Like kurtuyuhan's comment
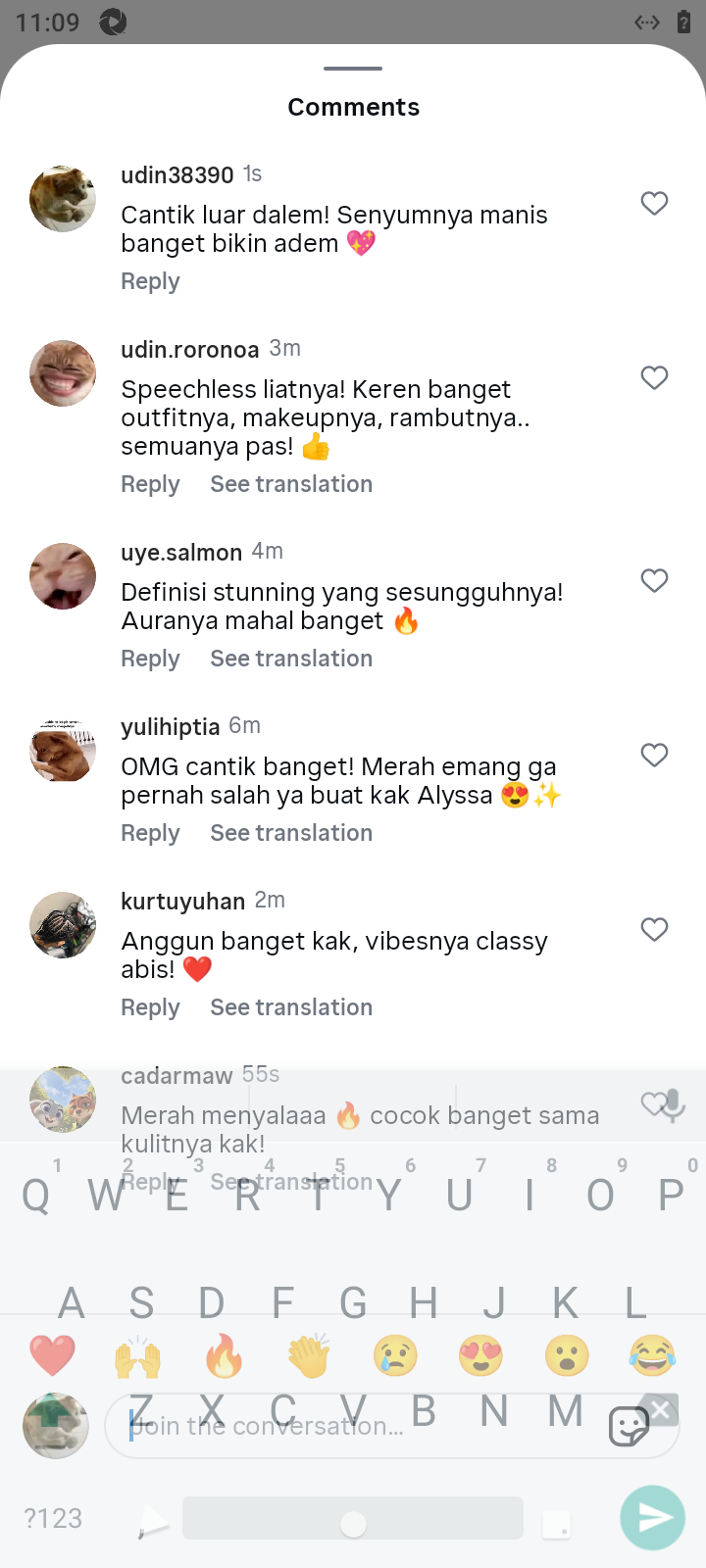Screen dimensions: 706x1568 (654, 929)
